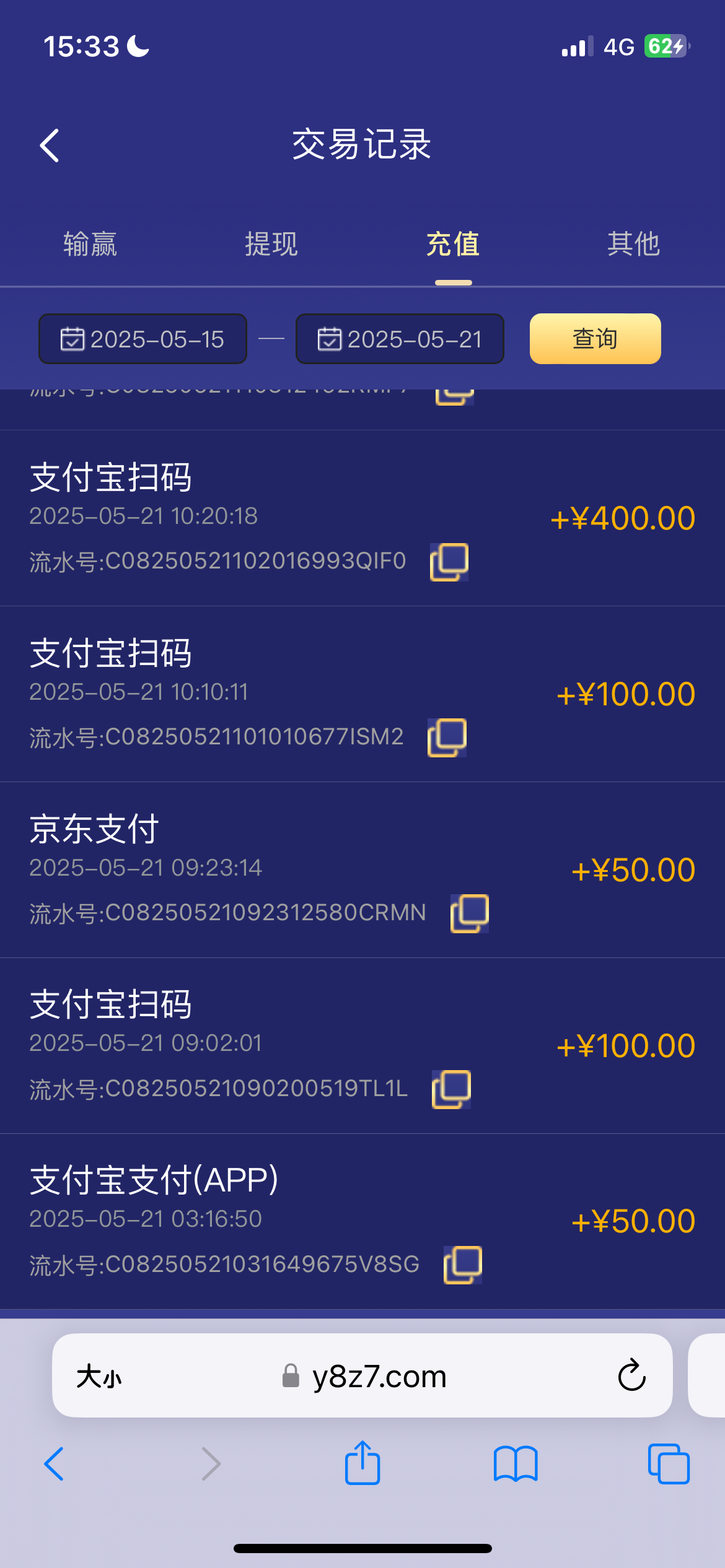Screen dimensions: 725x1568
Task: Switch to the 提现 tab
Action: (x=271, y=244)
